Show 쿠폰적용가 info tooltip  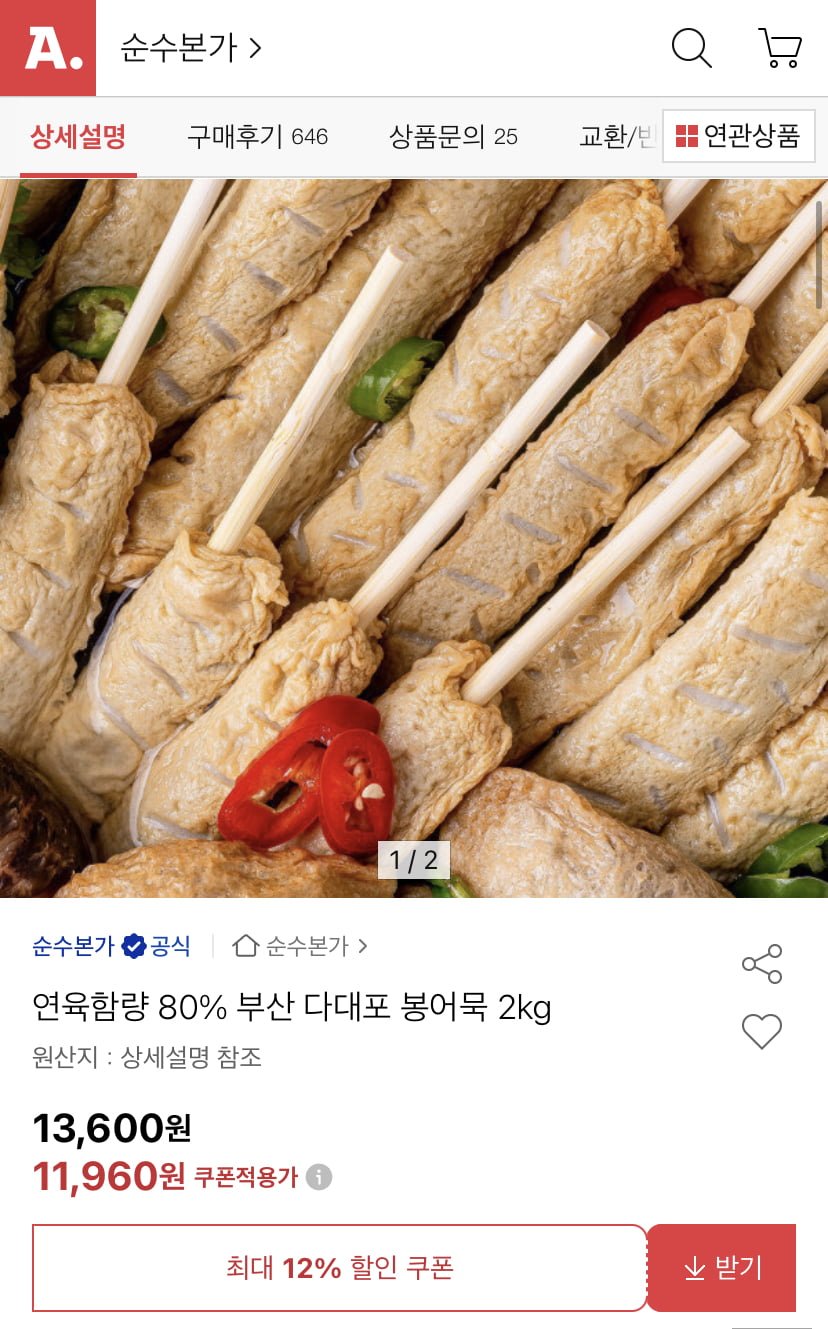pyautogui.click(x=319, y=1177)
